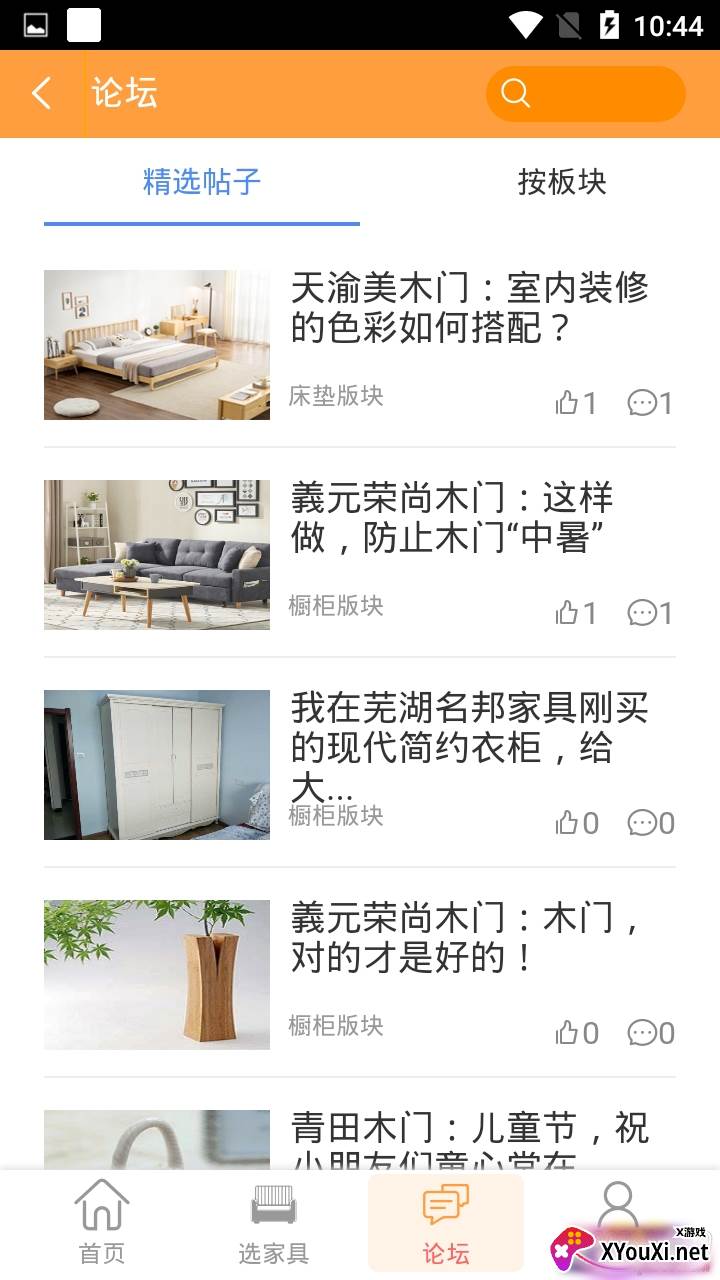Open comments on 天渝美木门 post
The height and width of the screenshot is (1280, 720).
(x=650, y=403)
